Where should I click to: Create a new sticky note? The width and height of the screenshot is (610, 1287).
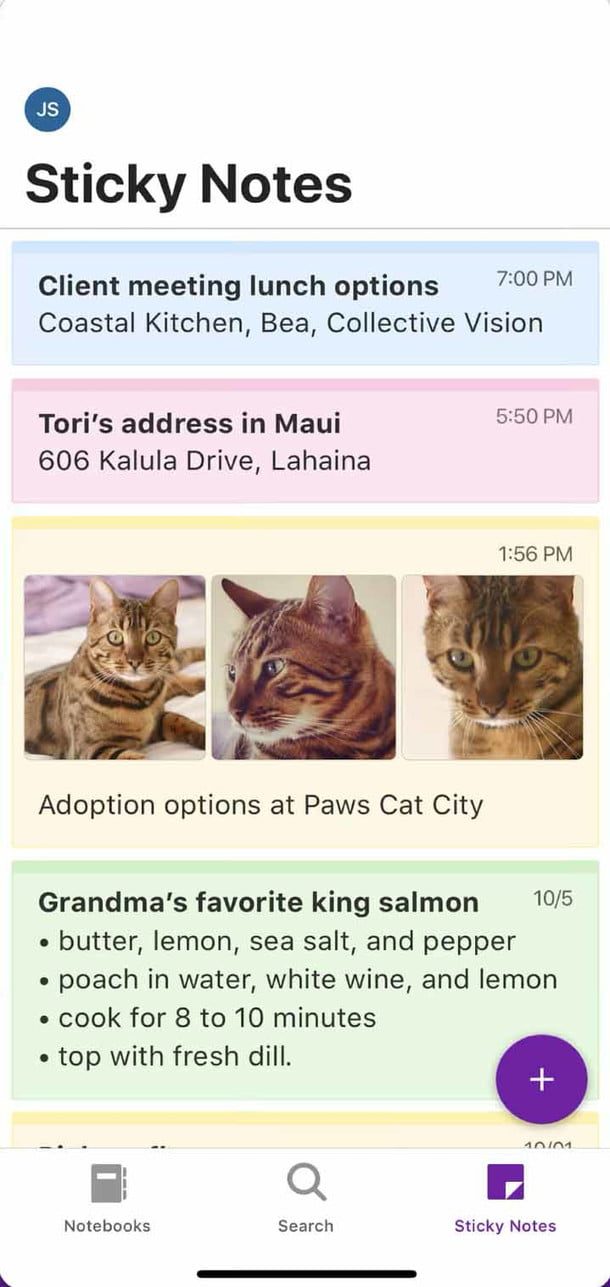tap(541, 1079)
